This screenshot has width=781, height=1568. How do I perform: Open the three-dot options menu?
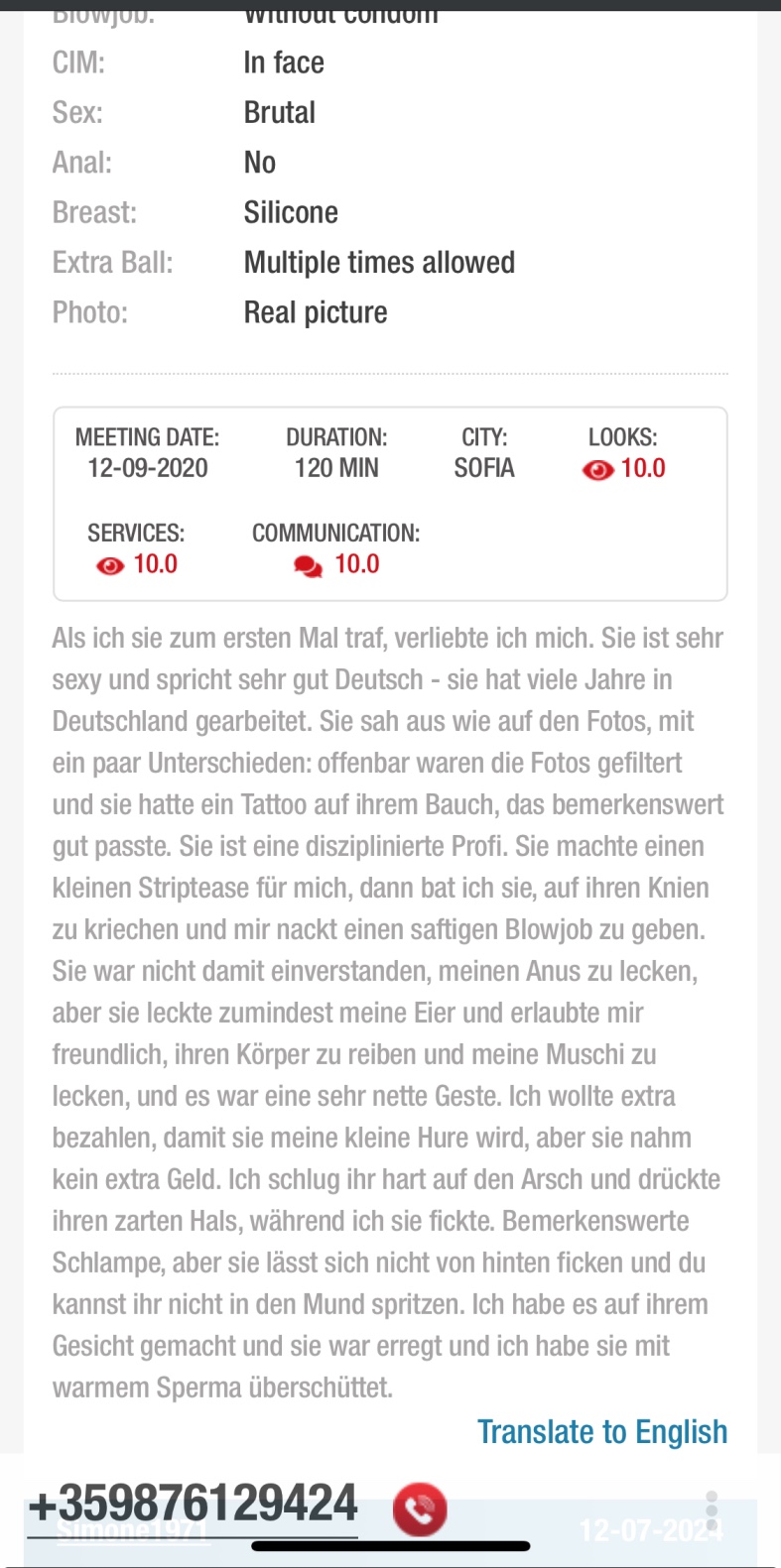(x=712, y=1511)
